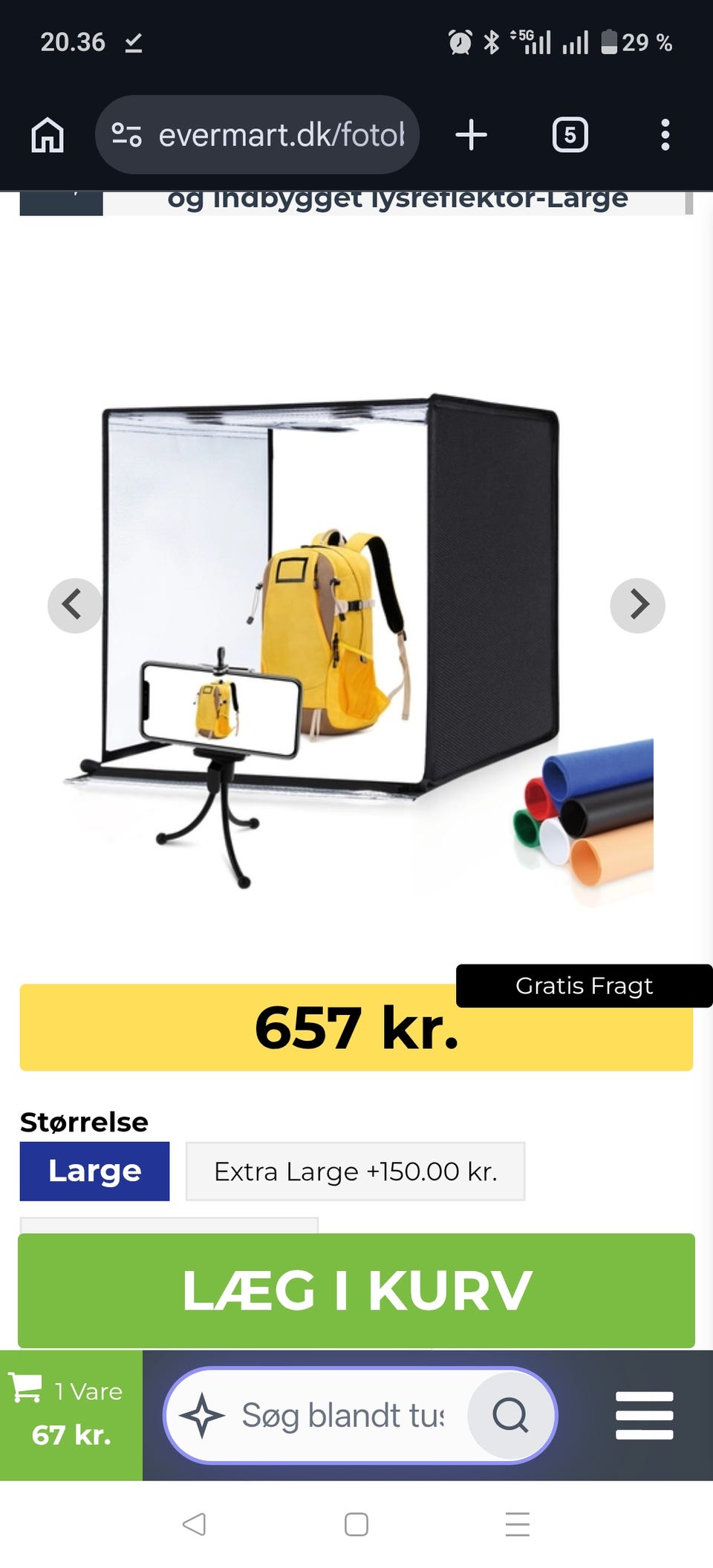Select the Extra Large size option
This screenshot has width=713, height=1568.
[355, 1172]
